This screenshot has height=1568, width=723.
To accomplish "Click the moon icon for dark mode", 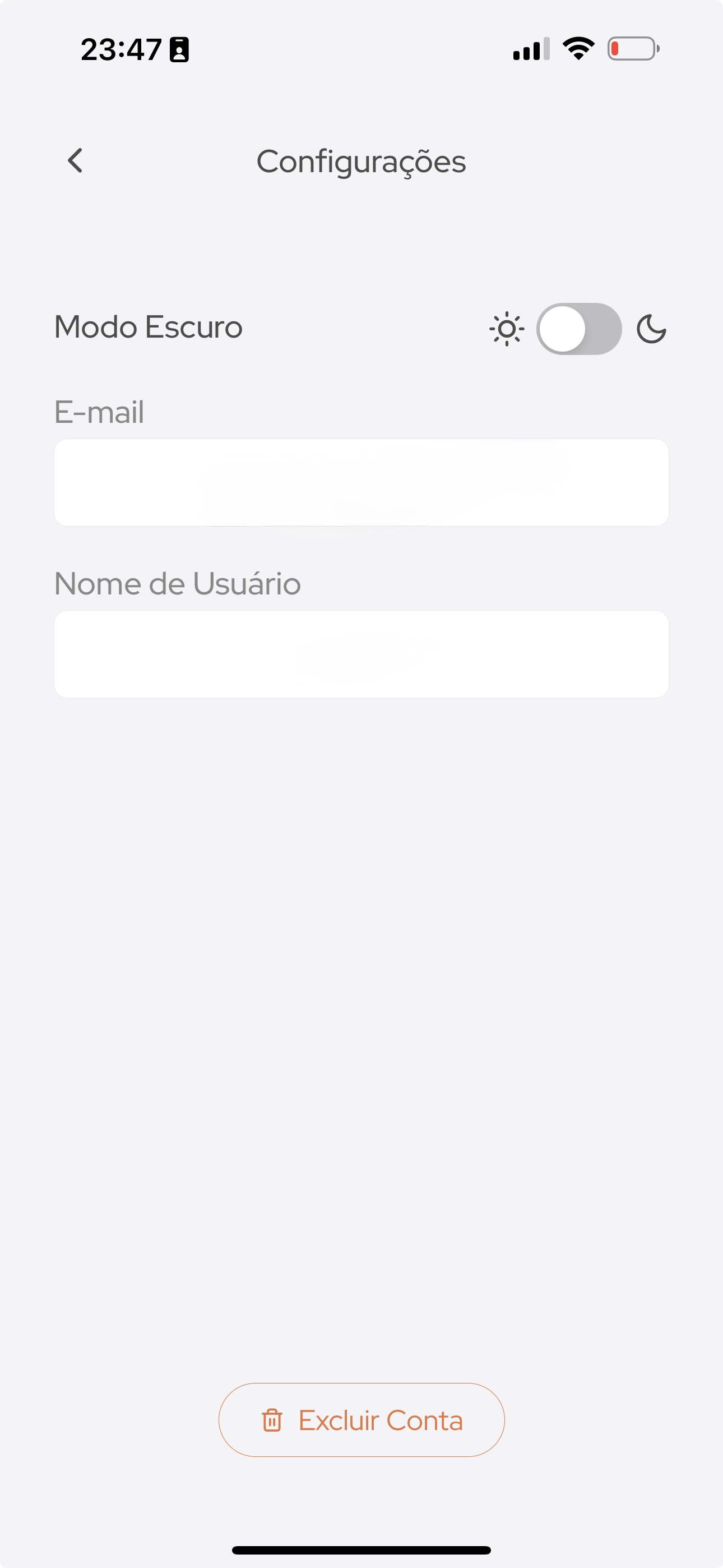I will coord(651,329).
